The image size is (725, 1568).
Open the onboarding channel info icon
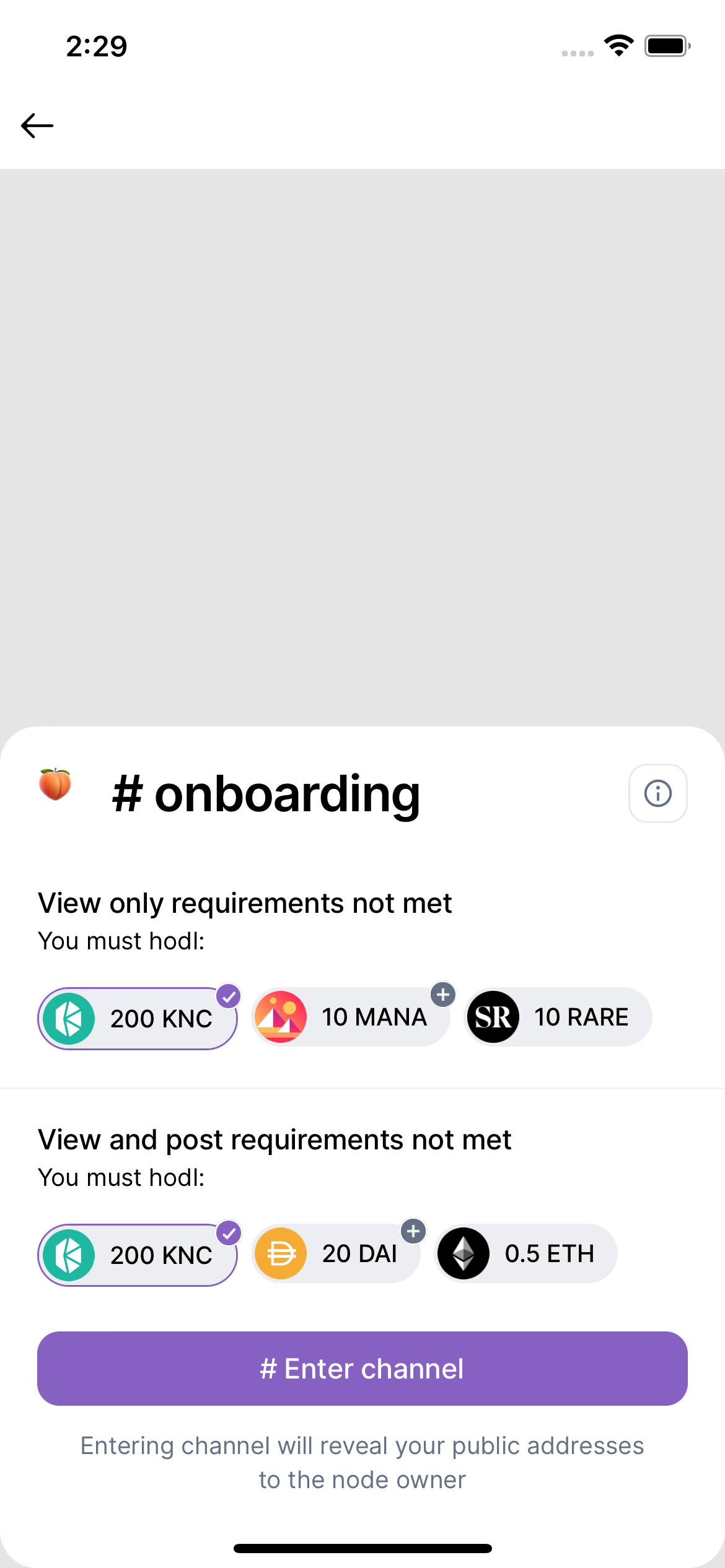657,793
